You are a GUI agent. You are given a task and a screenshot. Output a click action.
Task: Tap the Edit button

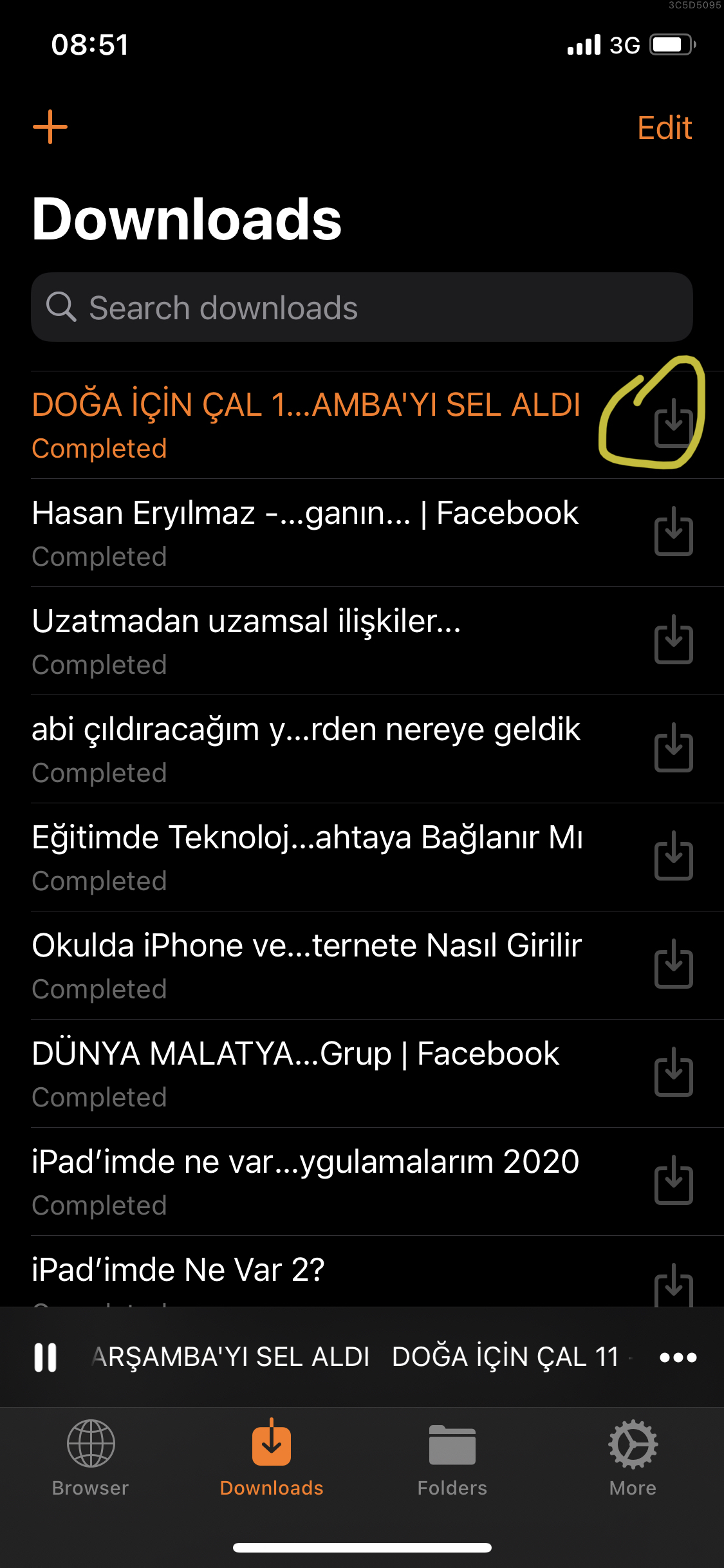coord(664,127)
